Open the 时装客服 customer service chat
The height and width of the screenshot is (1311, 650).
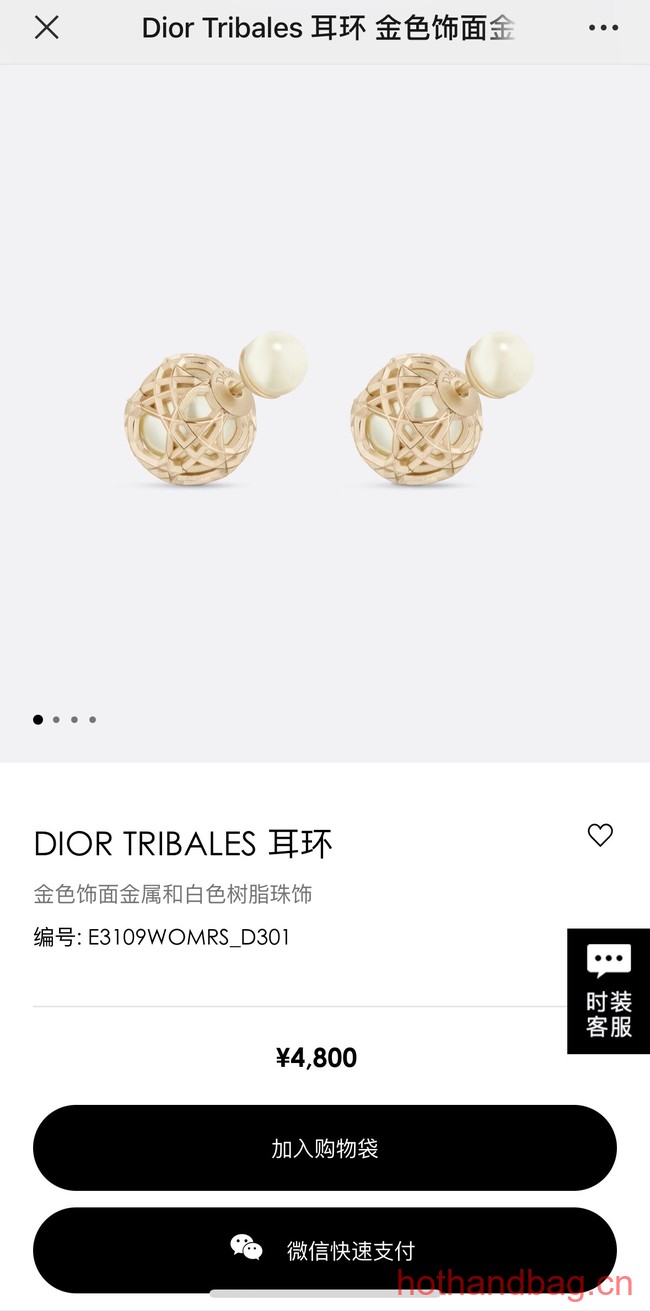(x=608, y=991)
